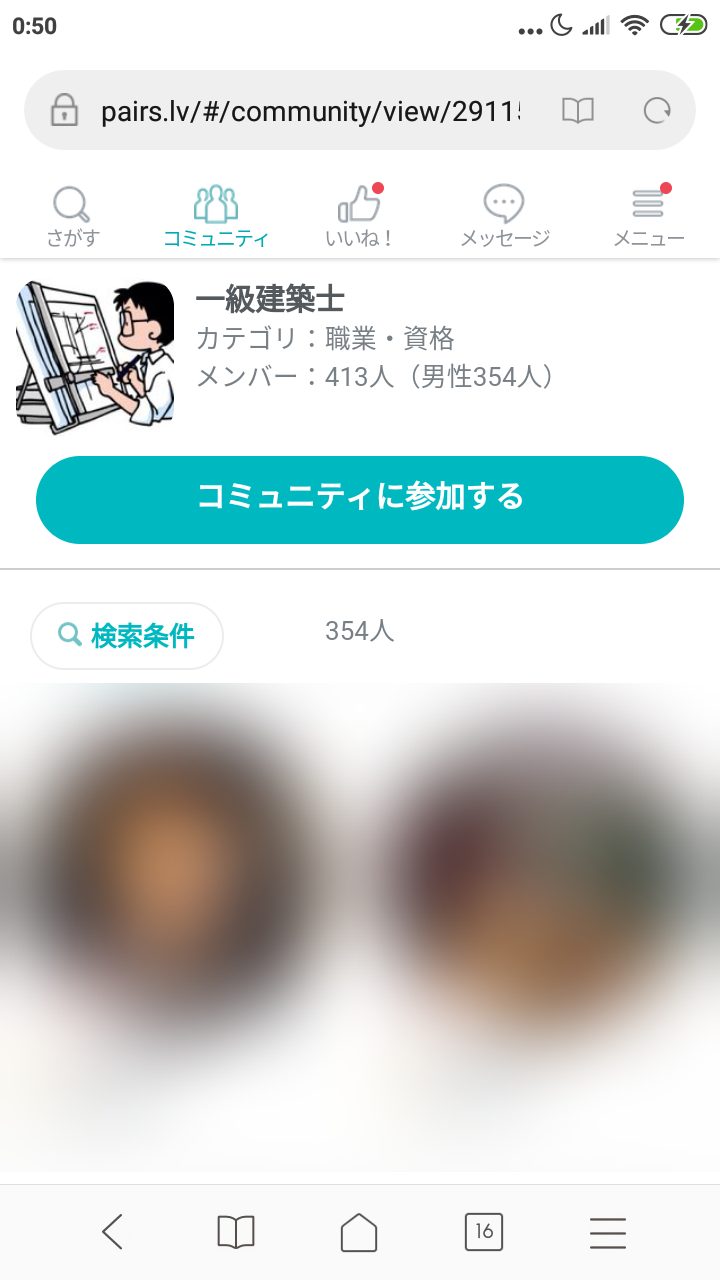Go to browser home page

pos(359,1232)
